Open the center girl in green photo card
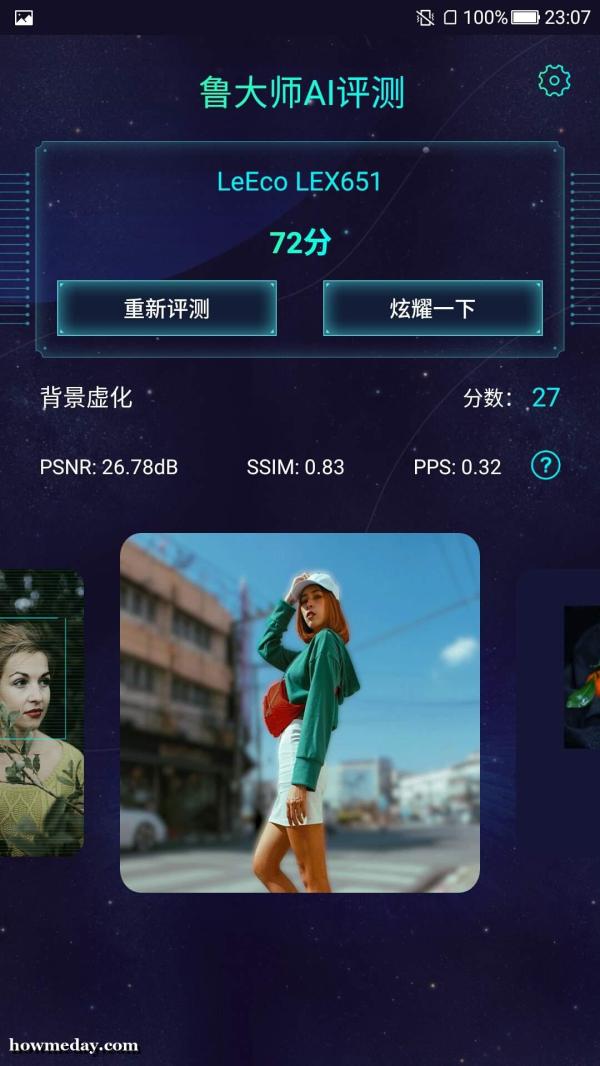600x1066 pixels. click(300, 712)
